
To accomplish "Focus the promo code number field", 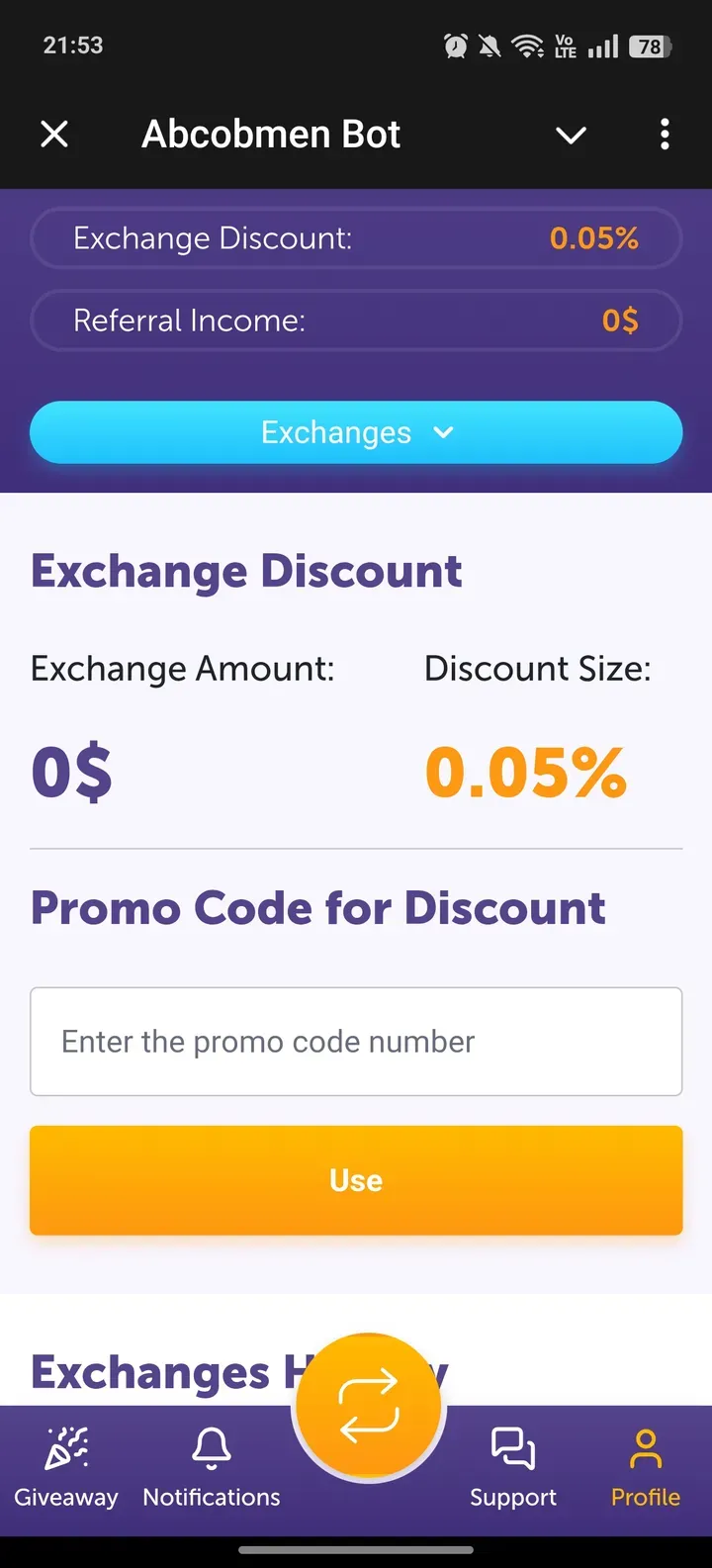I will coord(356,1042).
